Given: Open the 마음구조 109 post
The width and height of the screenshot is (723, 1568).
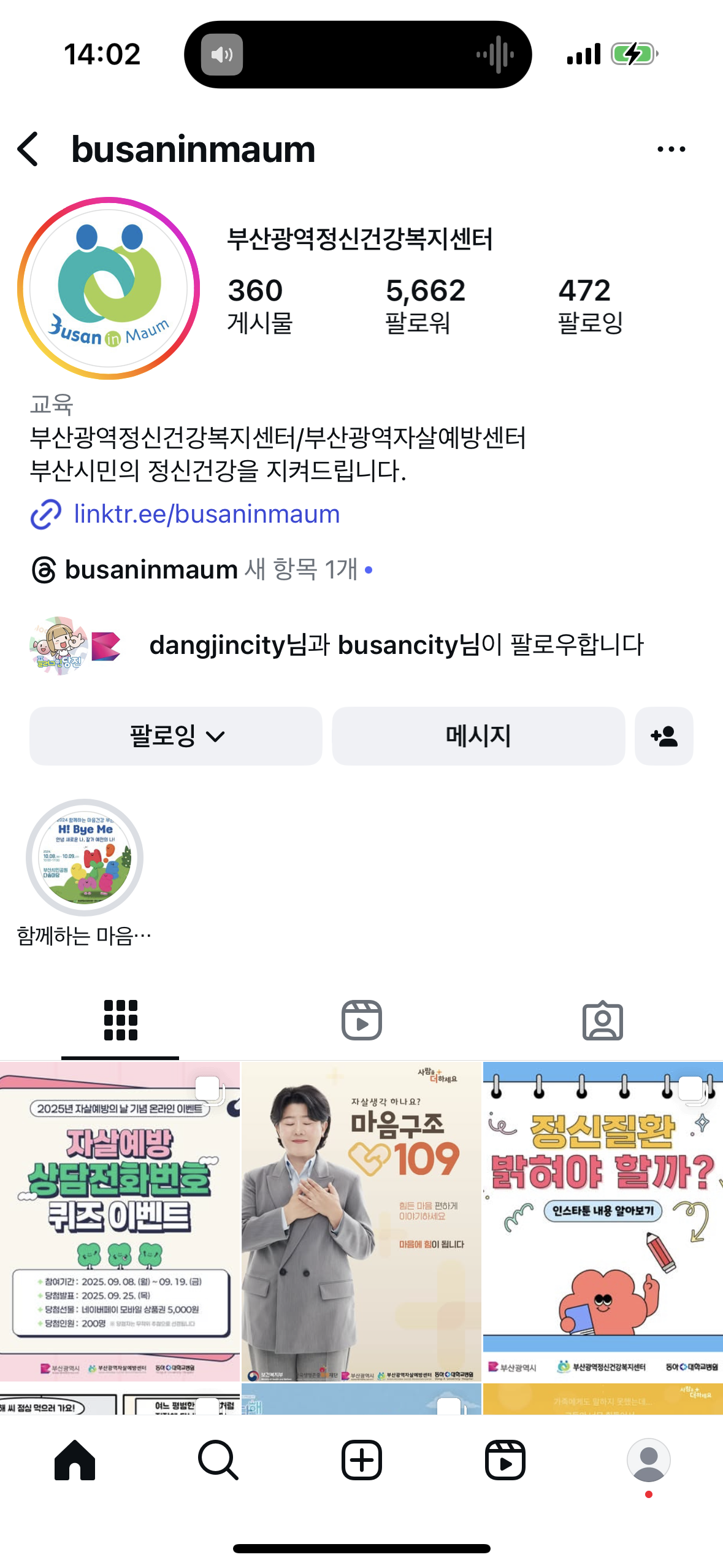Looking at the screenshot, I should pos(361,1221).
